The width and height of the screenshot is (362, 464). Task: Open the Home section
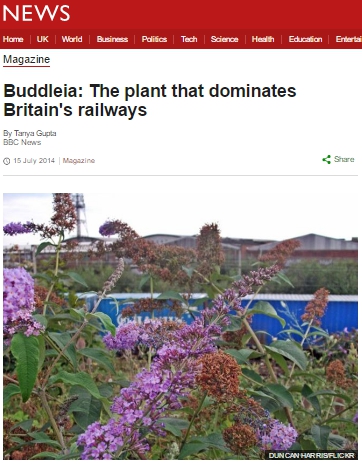(13, 39)
